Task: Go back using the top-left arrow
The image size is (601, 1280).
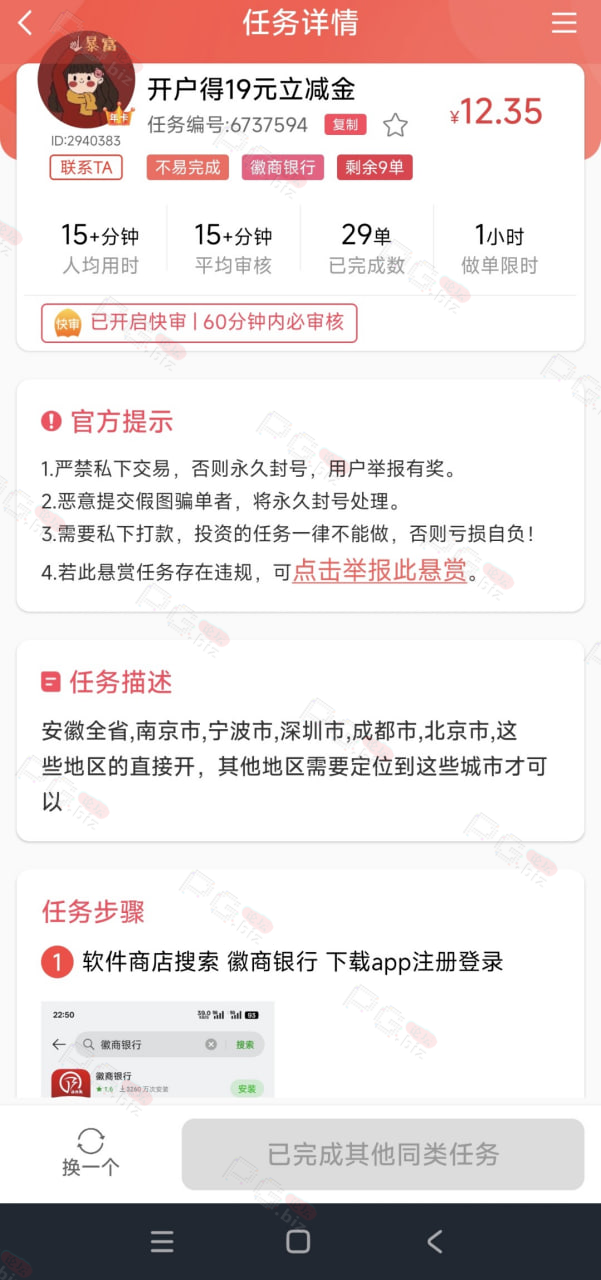Action: (25, 23)
